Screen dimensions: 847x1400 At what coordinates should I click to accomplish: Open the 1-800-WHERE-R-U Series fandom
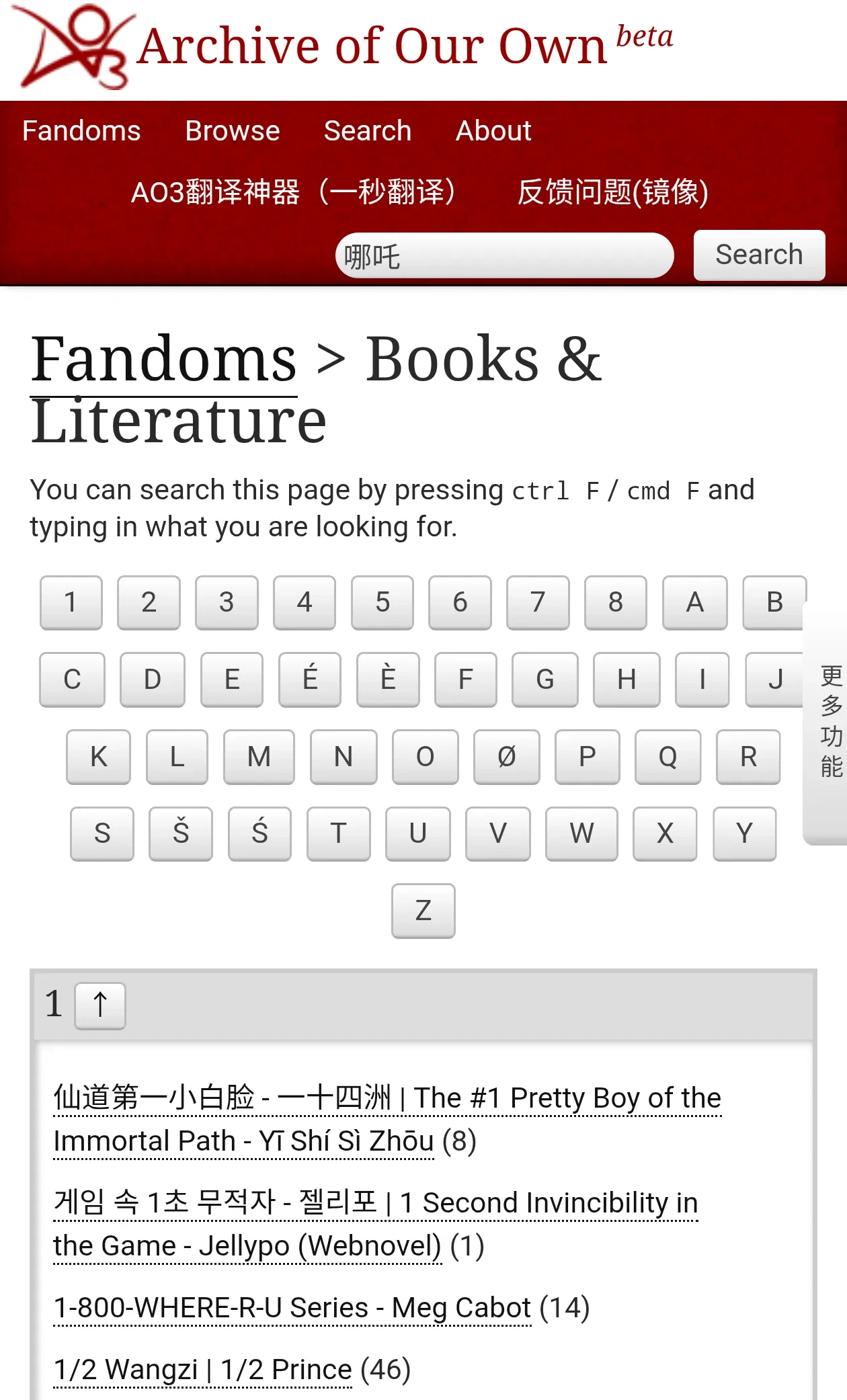pos(292,1308)
